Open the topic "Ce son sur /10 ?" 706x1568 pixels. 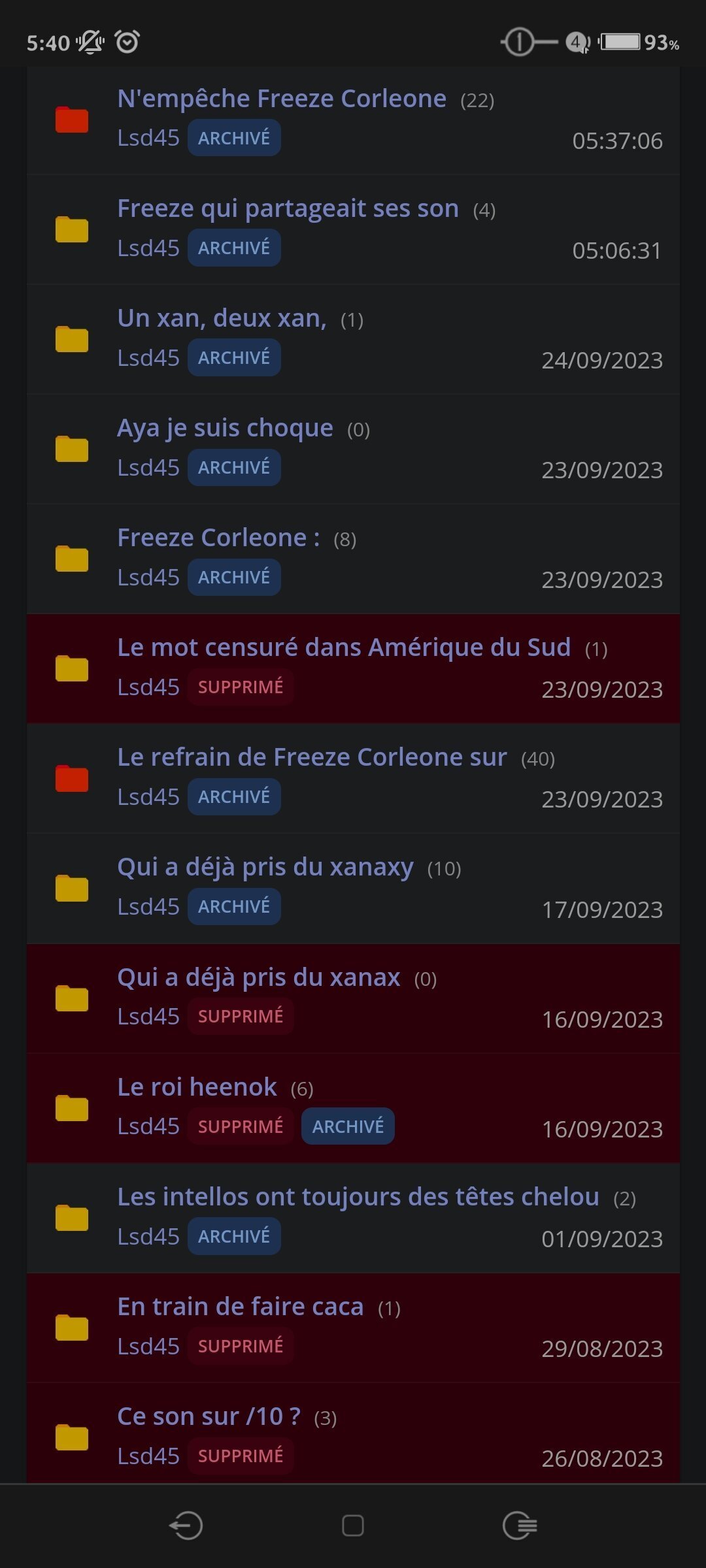[209, 1417]
